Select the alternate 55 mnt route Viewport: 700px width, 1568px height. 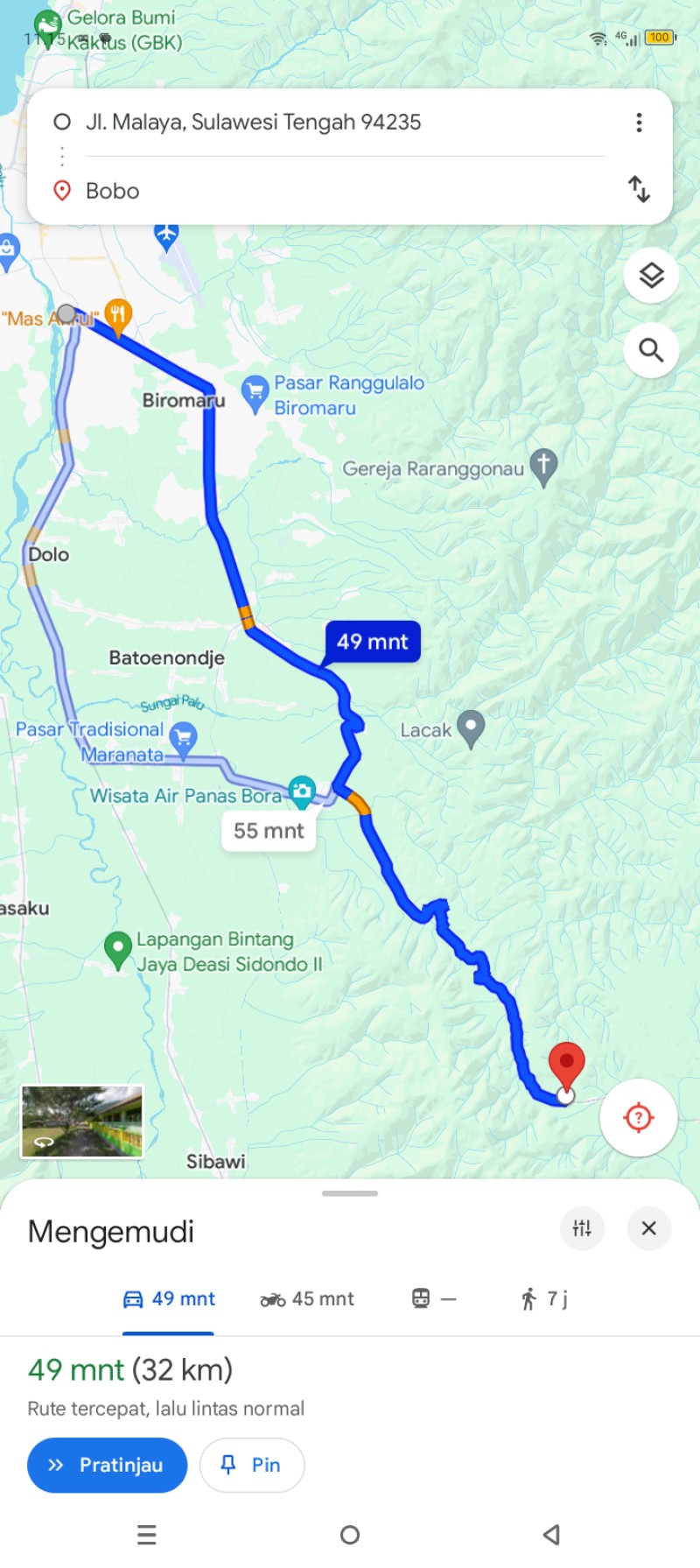[269, 831]
